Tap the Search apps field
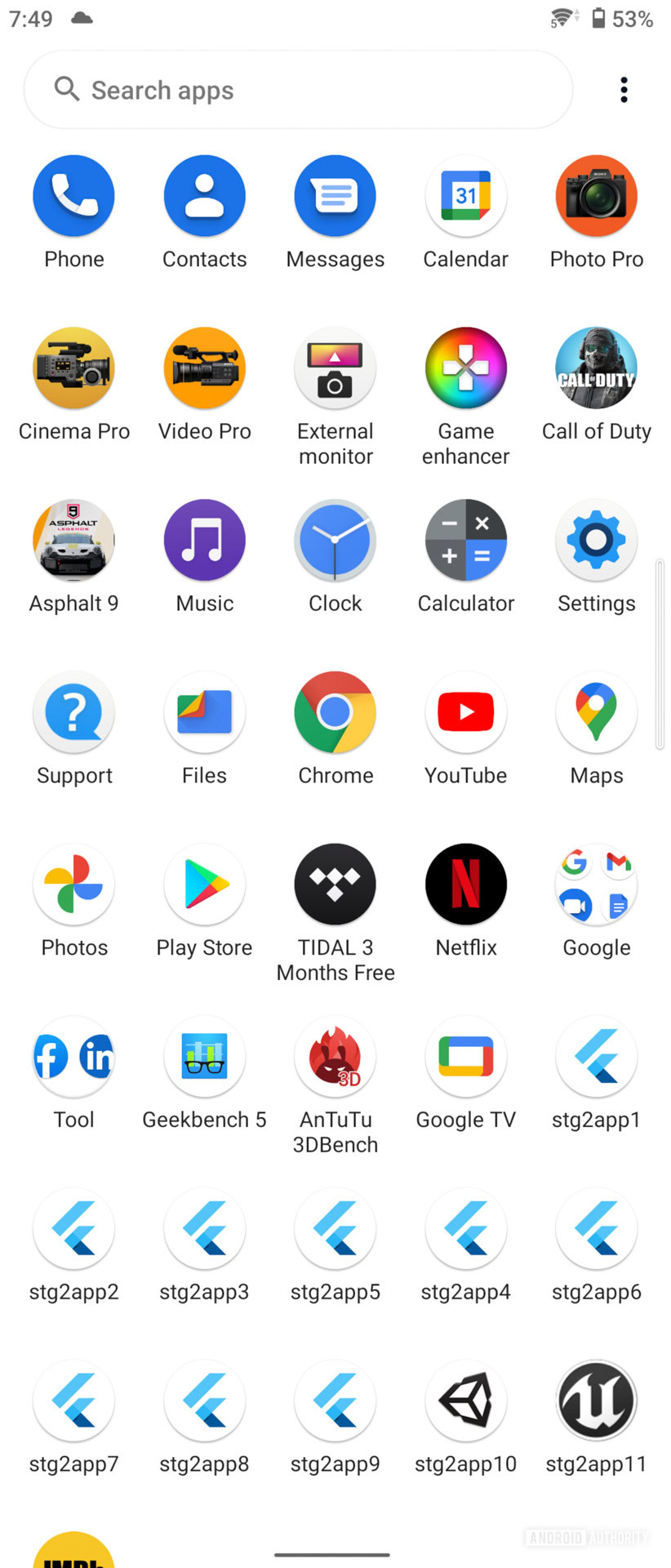 [298, 90]
